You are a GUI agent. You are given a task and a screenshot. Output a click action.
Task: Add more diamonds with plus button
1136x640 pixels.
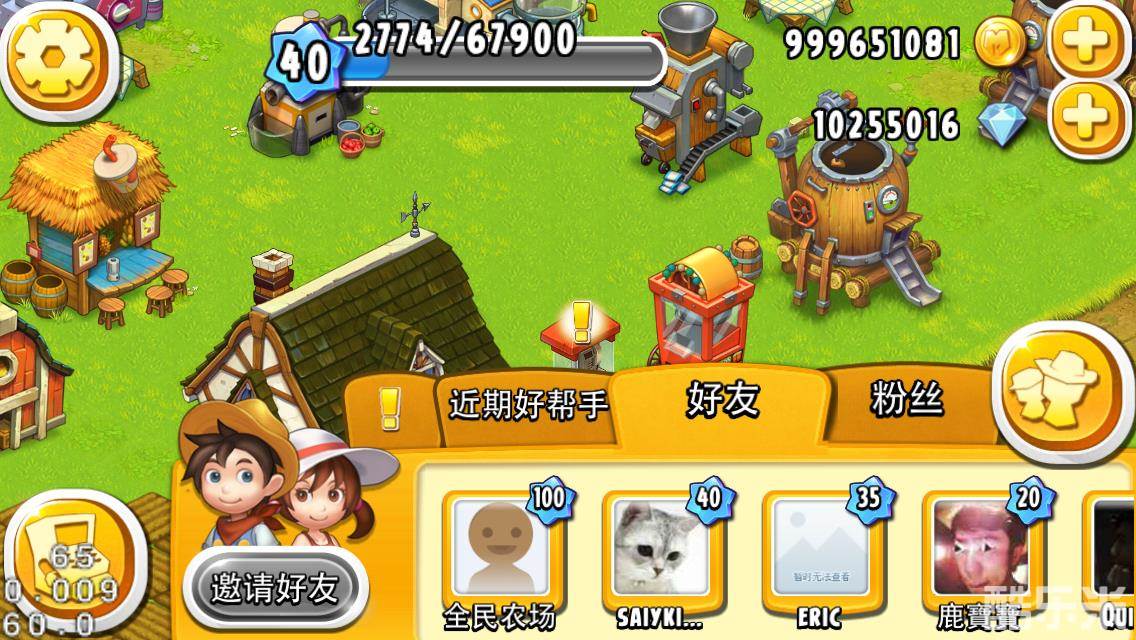1089,119
